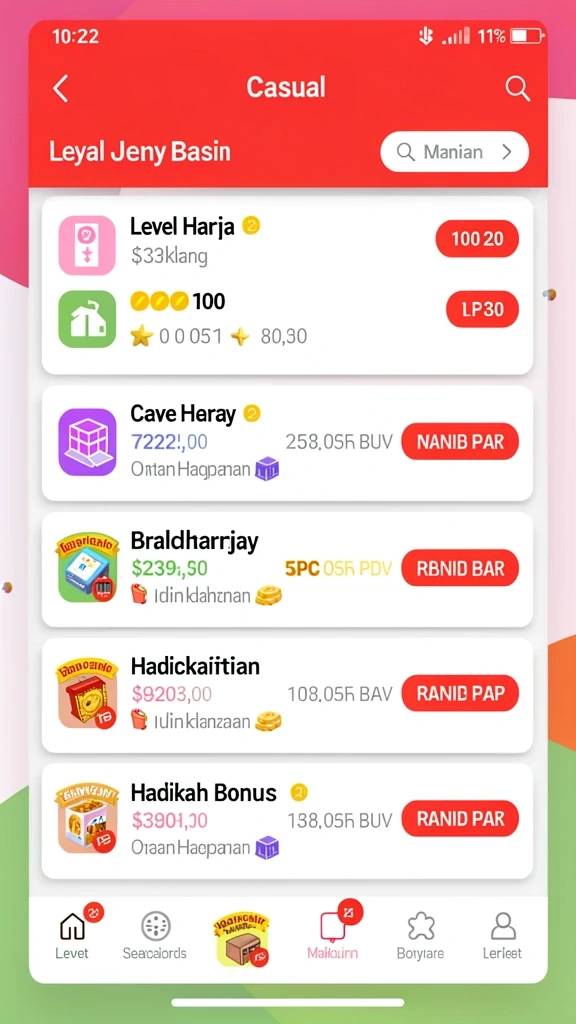The image size is (576, 1024).
Task: Switch to the Boiyiare tab
Action: click(421, 934)
